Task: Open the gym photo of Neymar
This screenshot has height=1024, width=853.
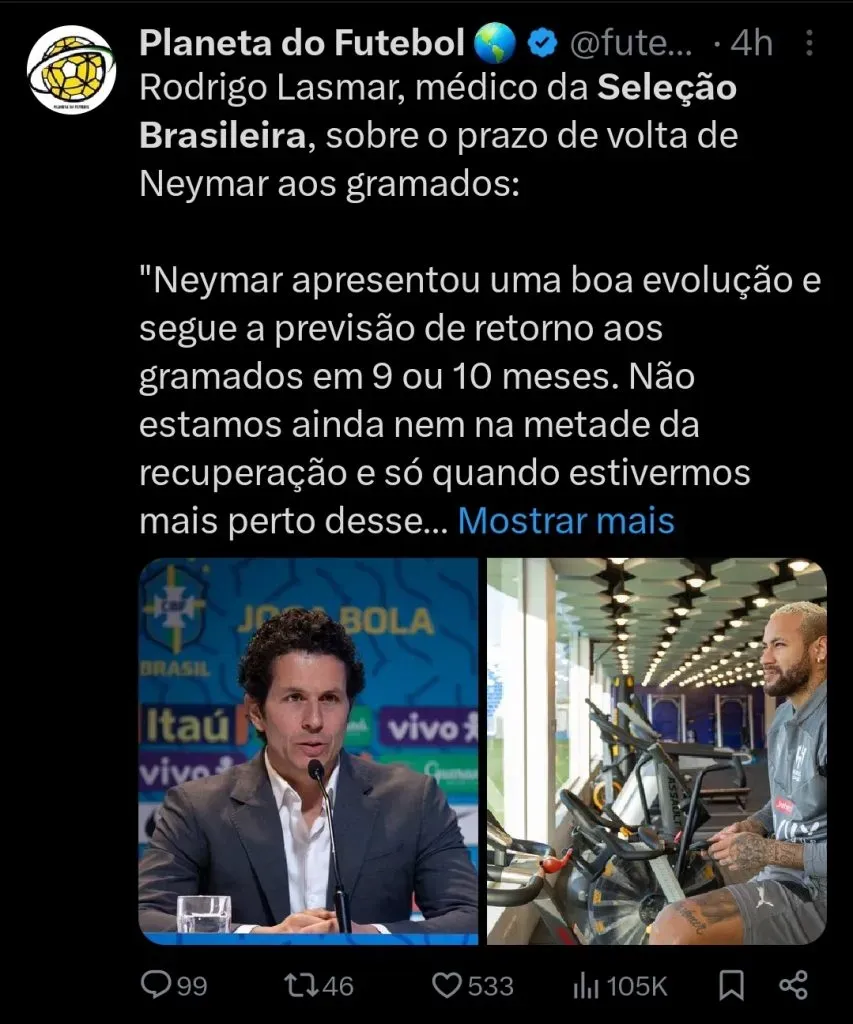Action: pos(657,751)
